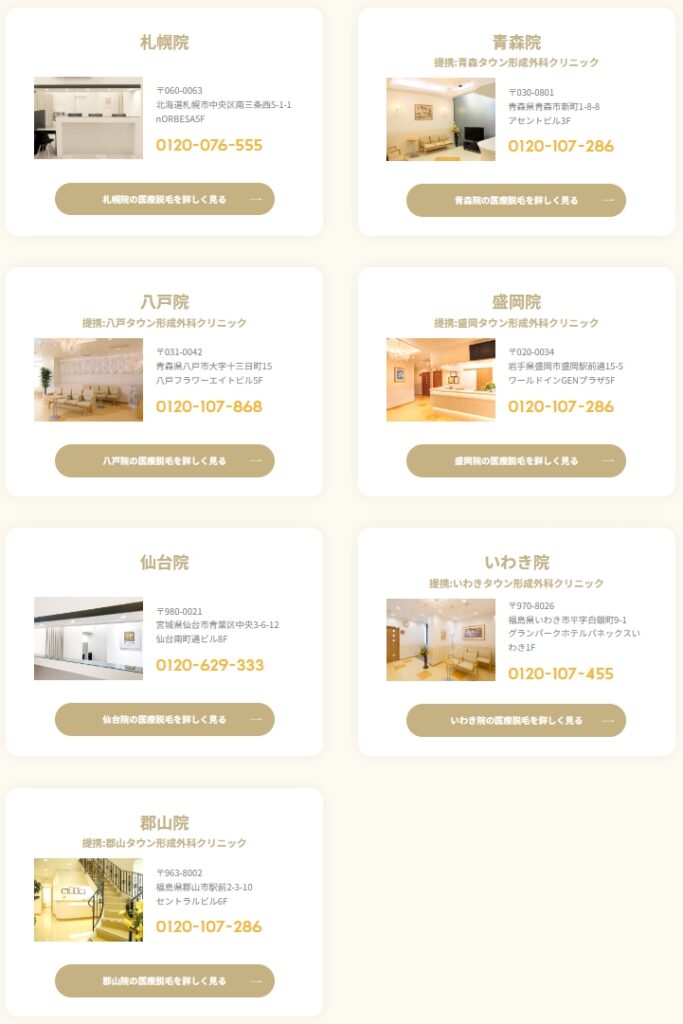683x1024 pixels.
Task: Call 八戸院 at 0120-107-868
Action: [x=209, y=407]
